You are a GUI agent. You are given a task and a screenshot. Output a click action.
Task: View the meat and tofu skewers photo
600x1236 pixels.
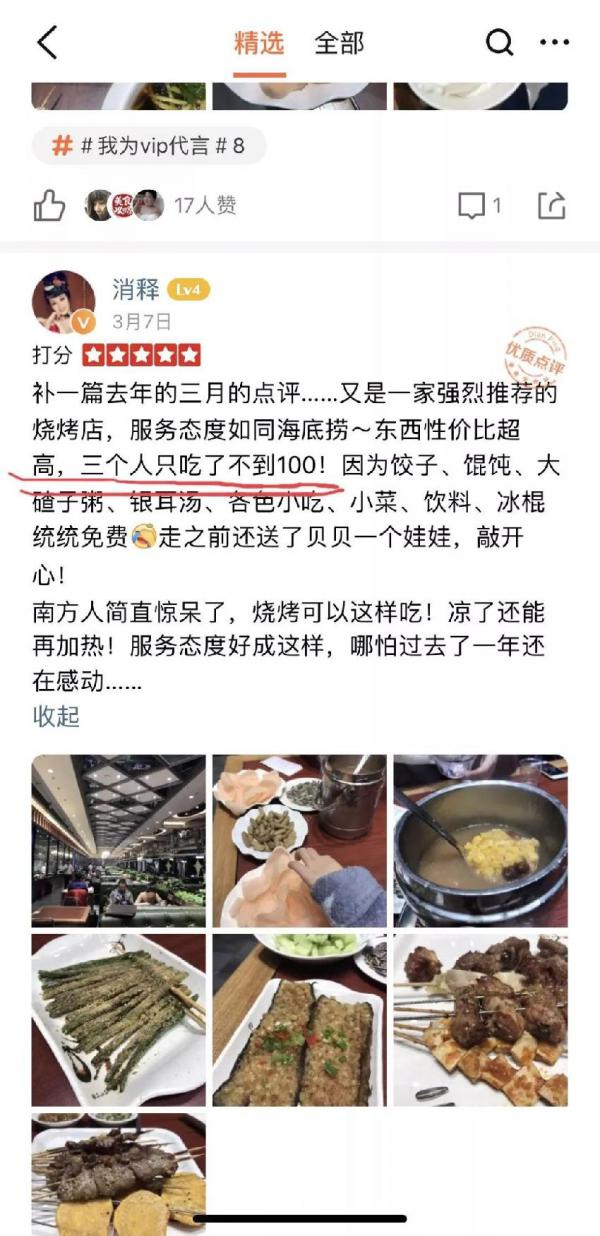pyautogui.click(x=480, y=1020)
